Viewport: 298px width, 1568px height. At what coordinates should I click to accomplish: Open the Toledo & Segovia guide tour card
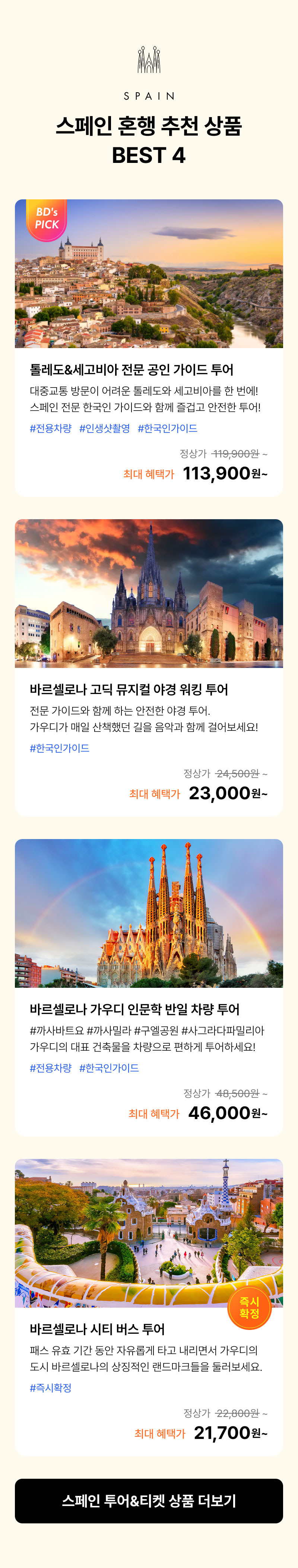(x=149, y=347)
